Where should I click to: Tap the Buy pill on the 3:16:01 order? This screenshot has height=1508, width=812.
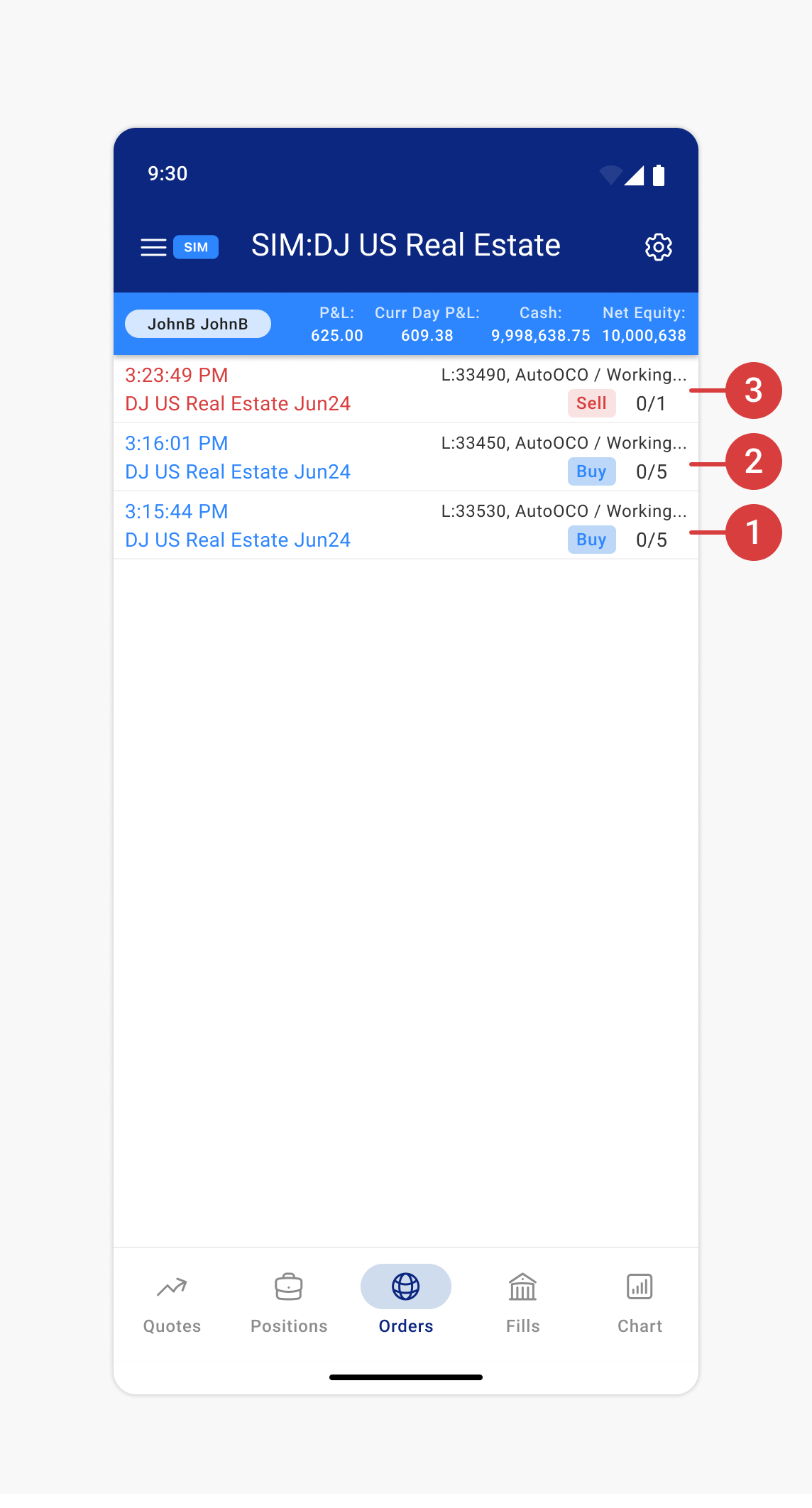(x=591, y=471)
